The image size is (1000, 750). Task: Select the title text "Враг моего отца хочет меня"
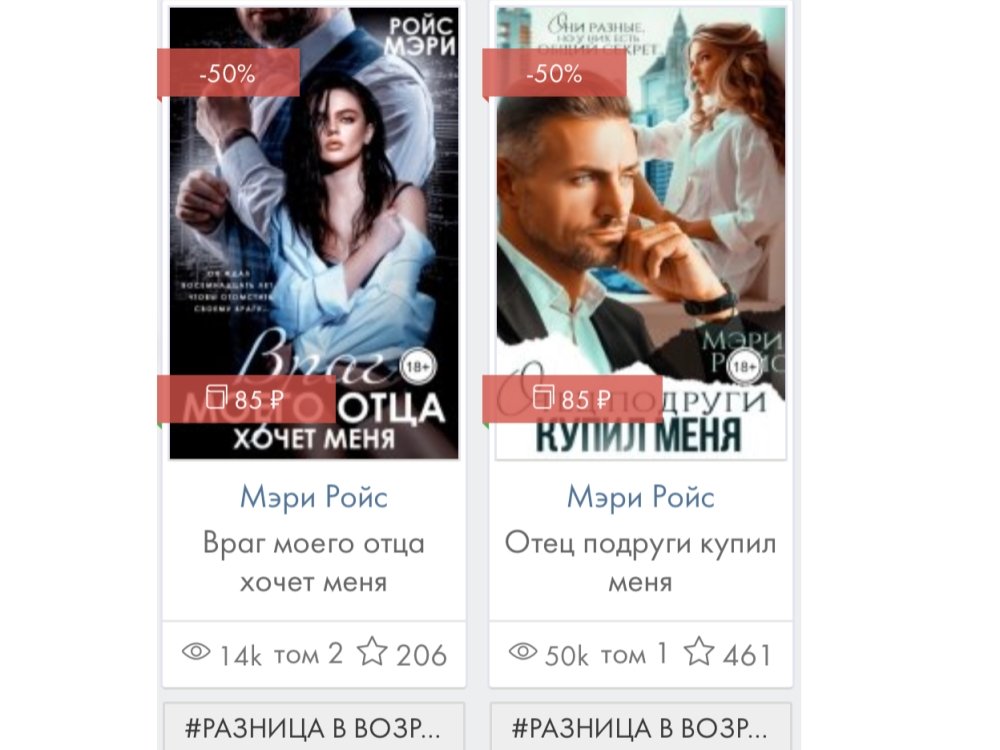(x=314, y=562)
